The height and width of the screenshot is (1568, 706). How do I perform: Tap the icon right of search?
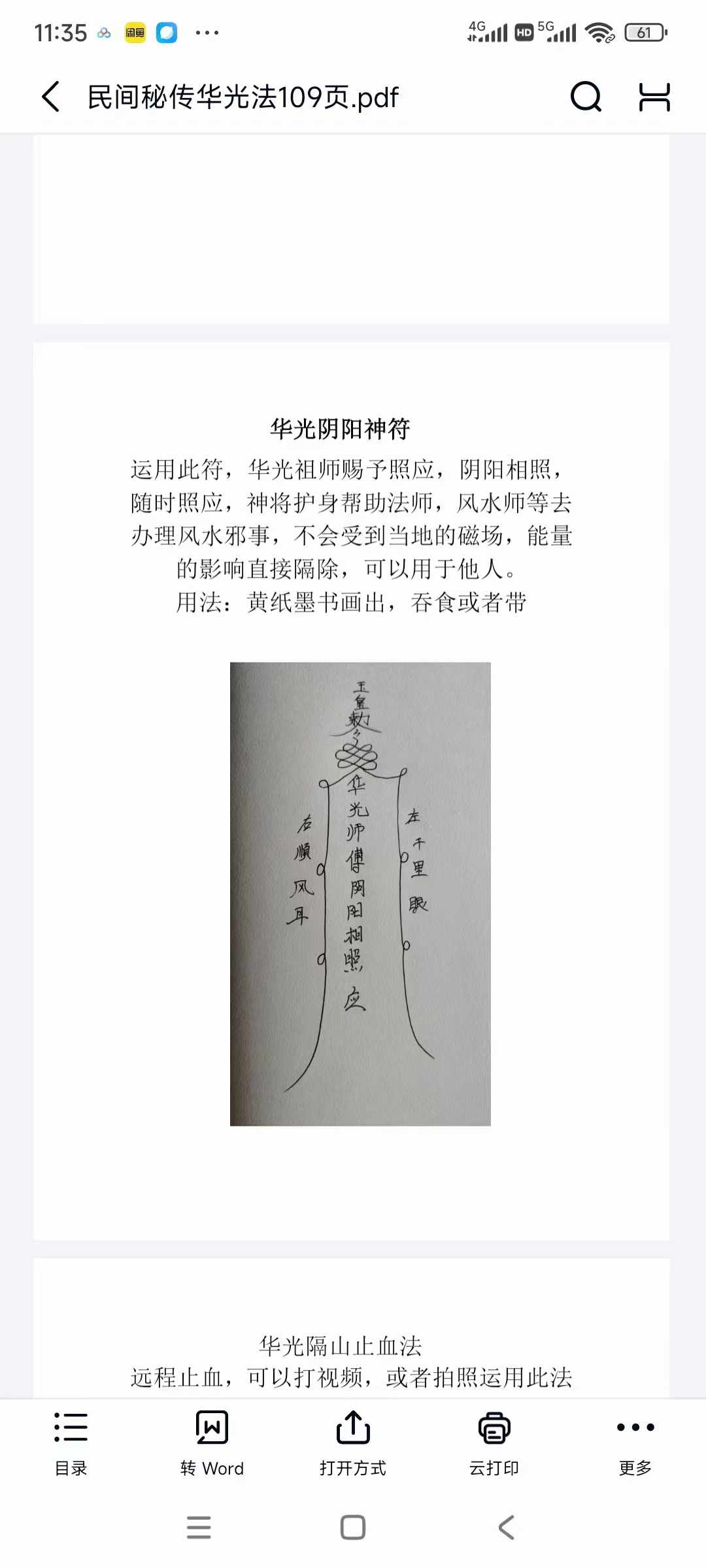point(654,97)
